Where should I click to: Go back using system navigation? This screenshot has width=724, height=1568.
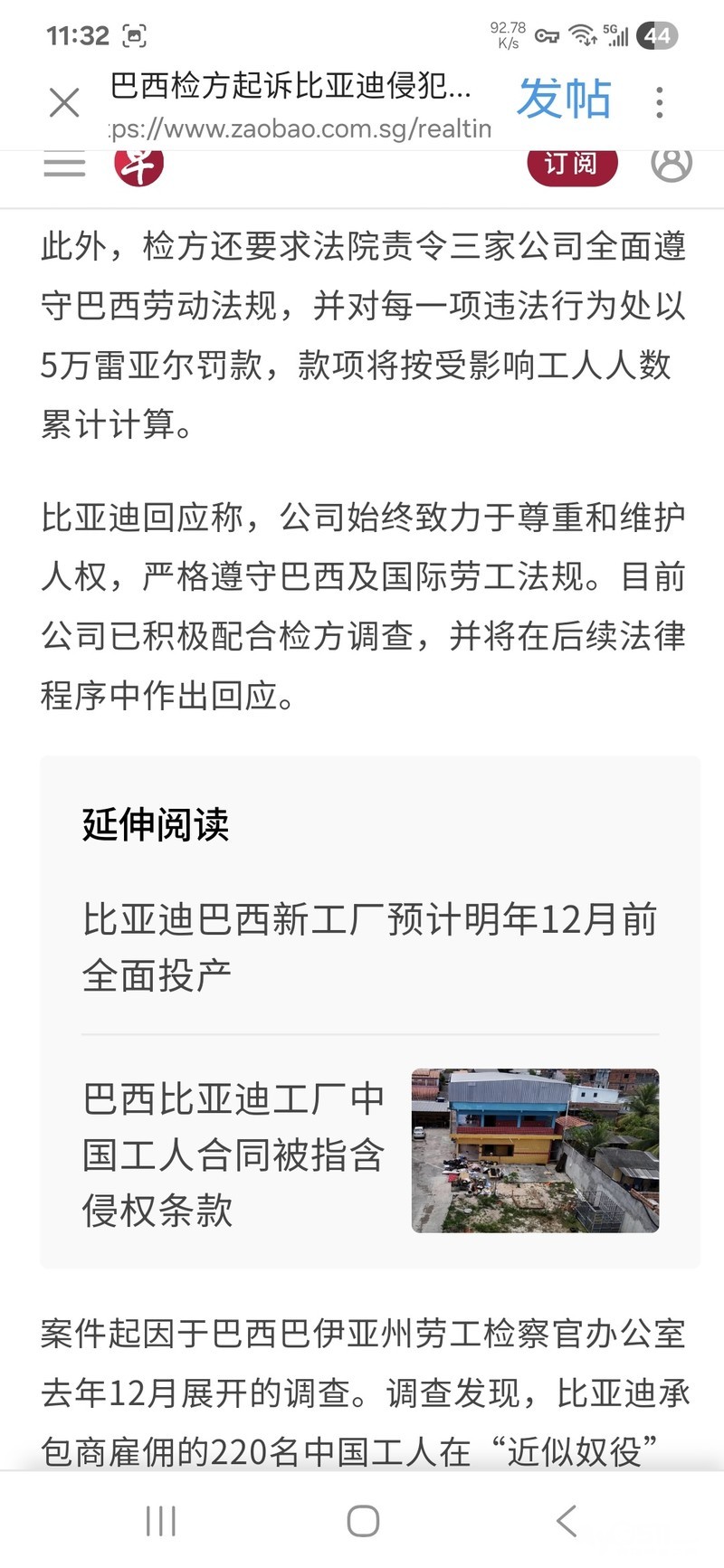567,1521
